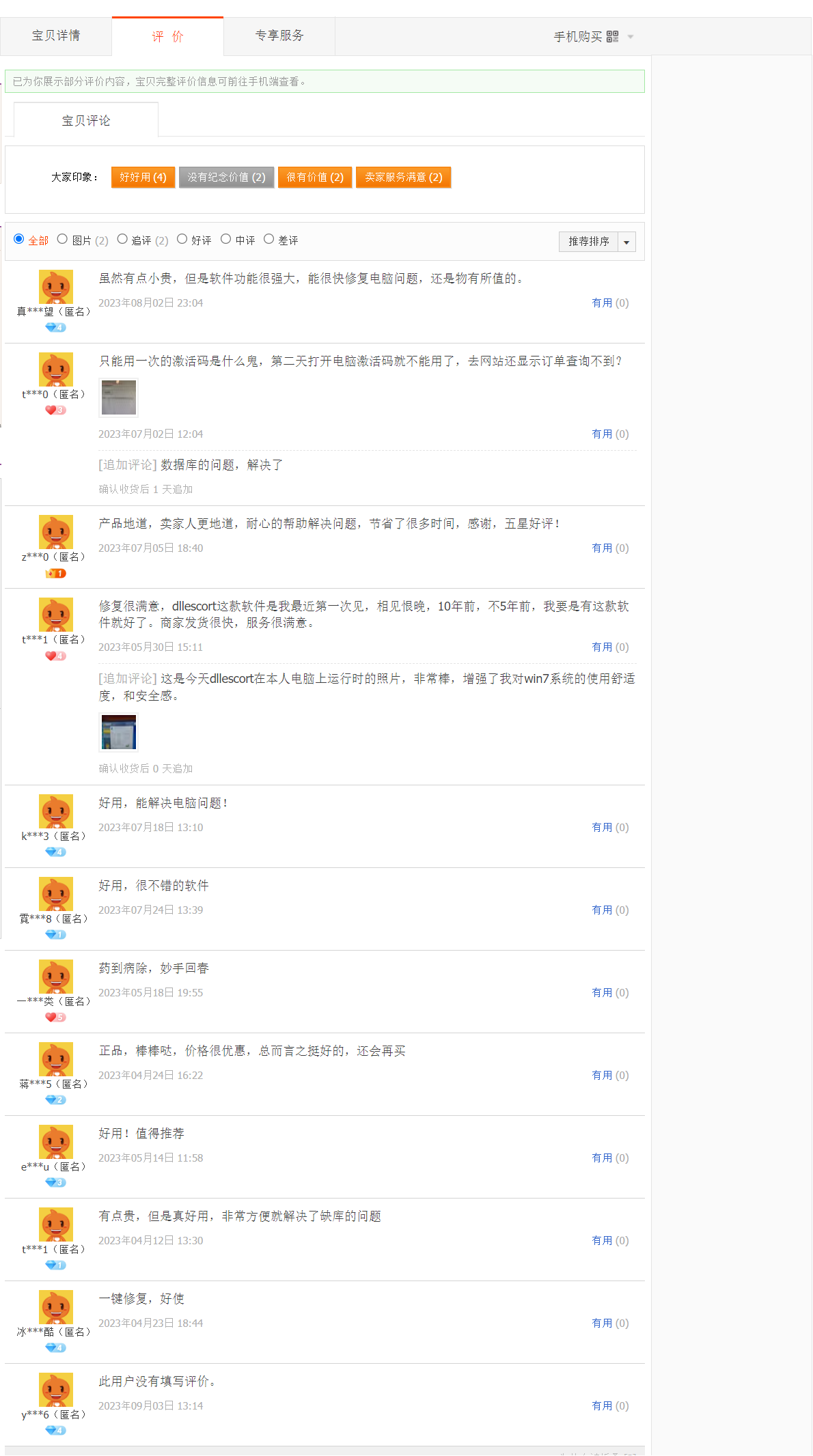This screenshot has height=1456, width=813.
Task: Show only 好评 reviews
Action: pos(182,239)
